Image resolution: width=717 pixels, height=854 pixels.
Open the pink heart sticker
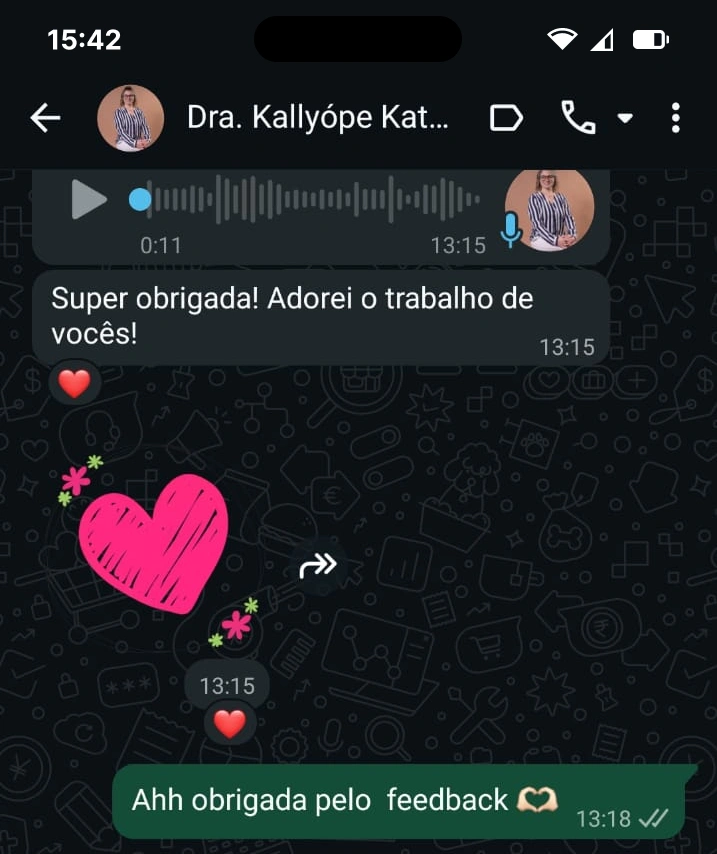coord(153,543)
